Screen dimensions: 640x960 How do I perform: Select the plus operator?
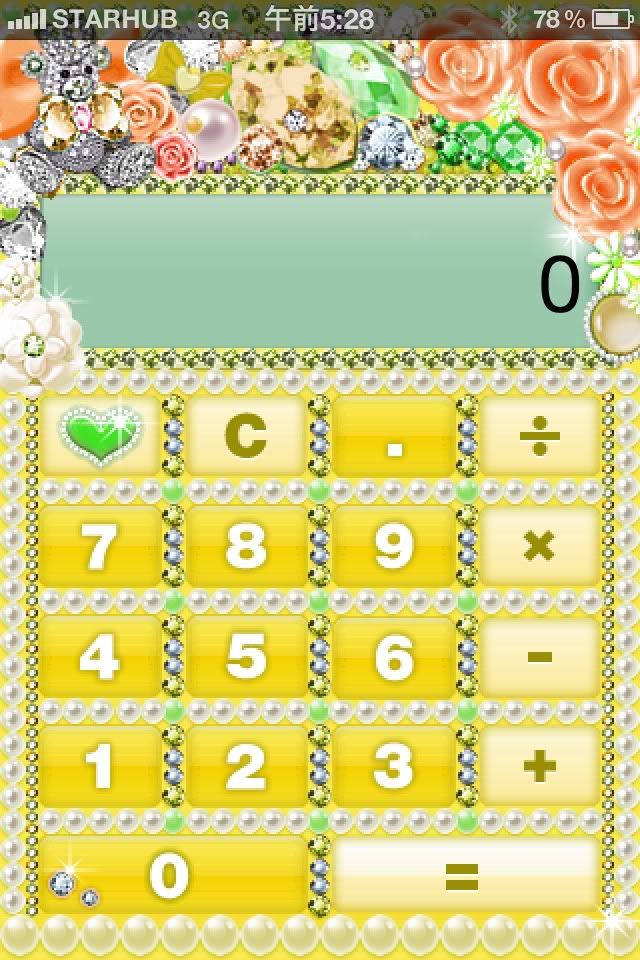click(540, 766)
